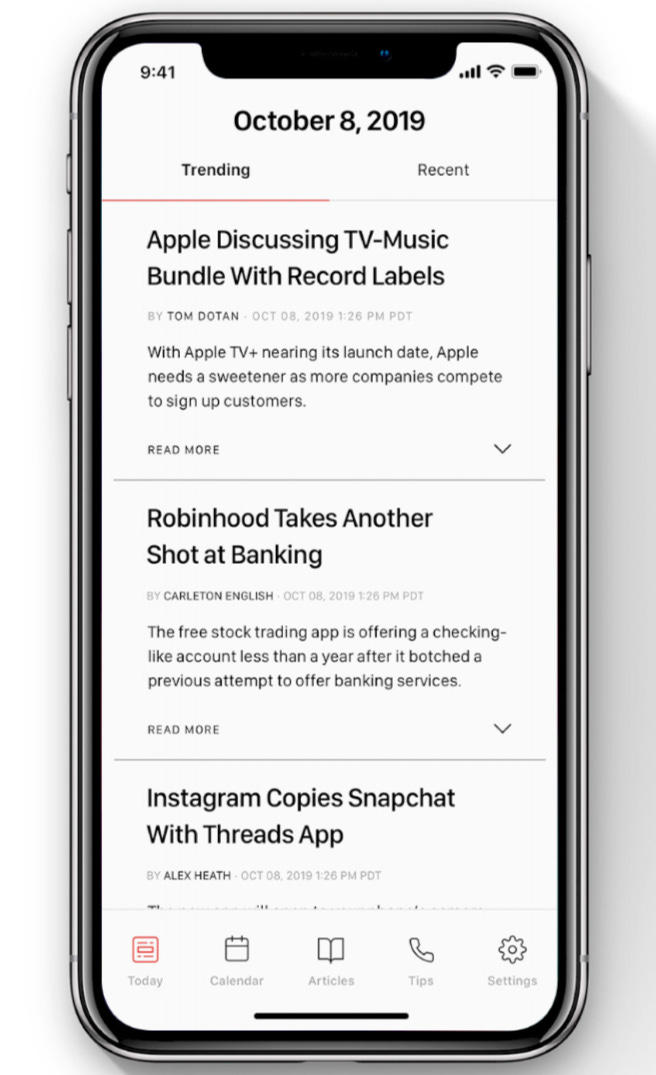Select the Trending tab

point(216,170)
